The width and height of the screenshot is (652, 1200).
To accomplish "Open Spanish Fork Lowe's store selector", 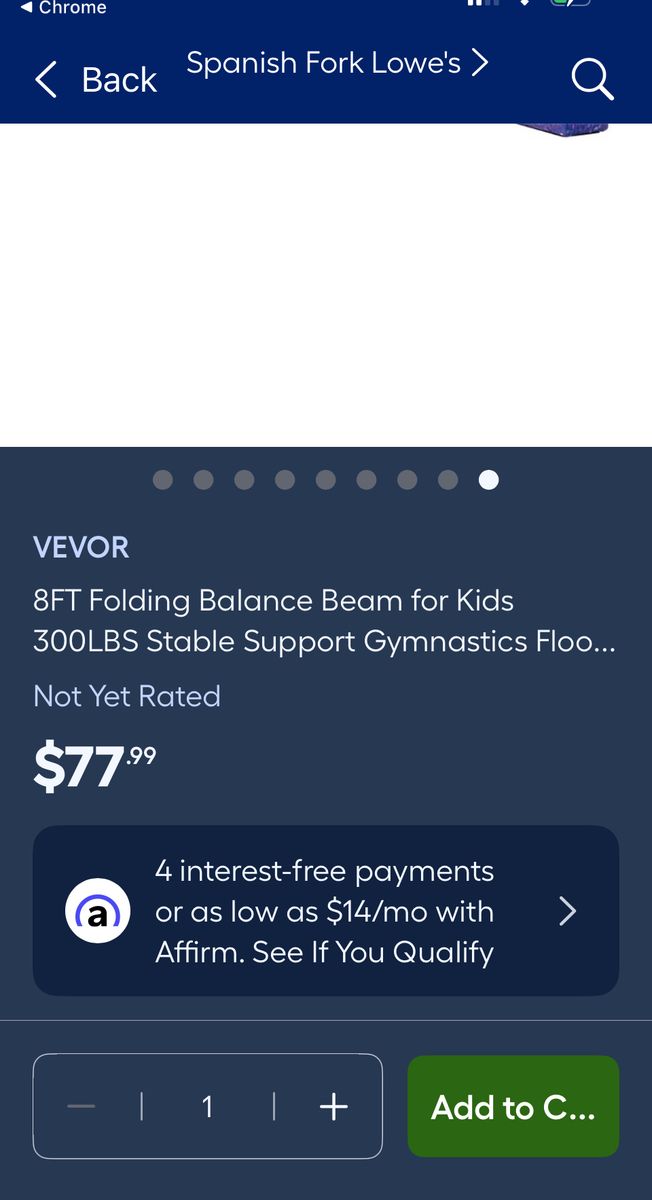I will click(337, 63).
